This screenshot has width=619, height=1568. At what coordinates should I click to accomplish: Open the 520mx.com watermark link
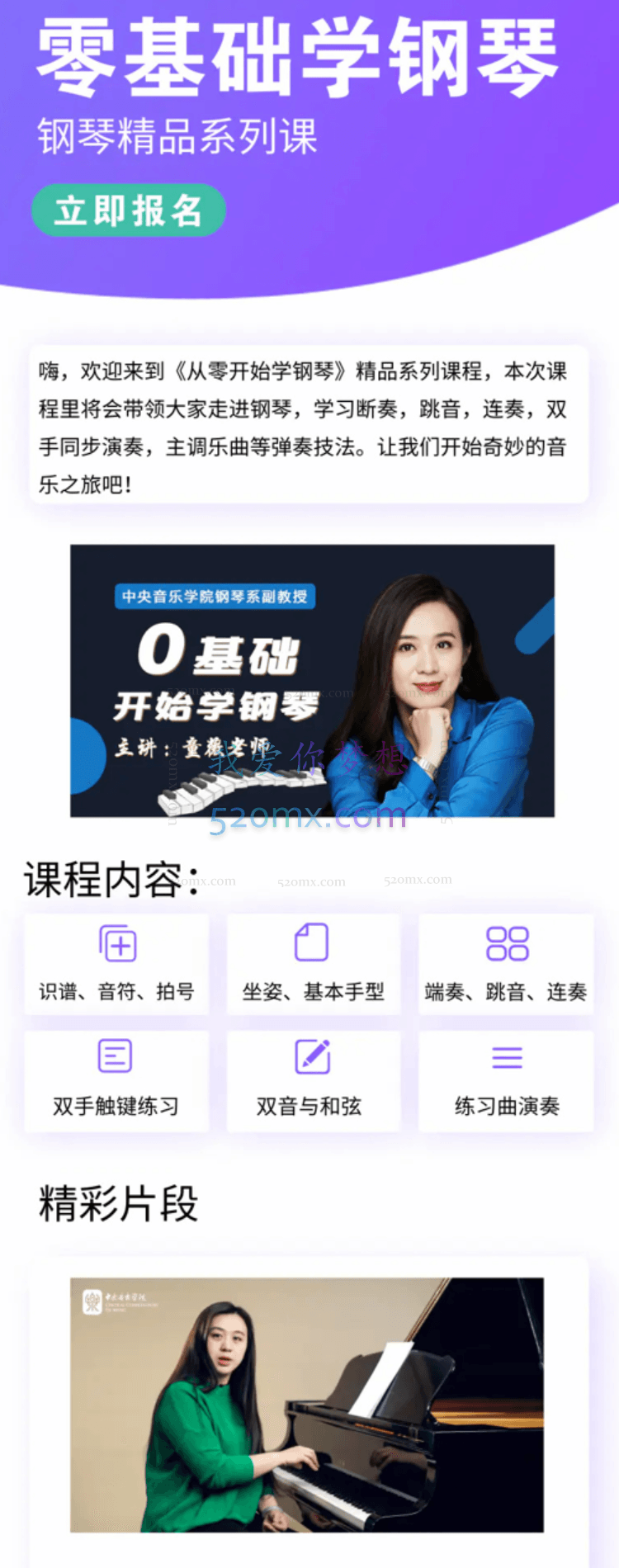(309, 819)
